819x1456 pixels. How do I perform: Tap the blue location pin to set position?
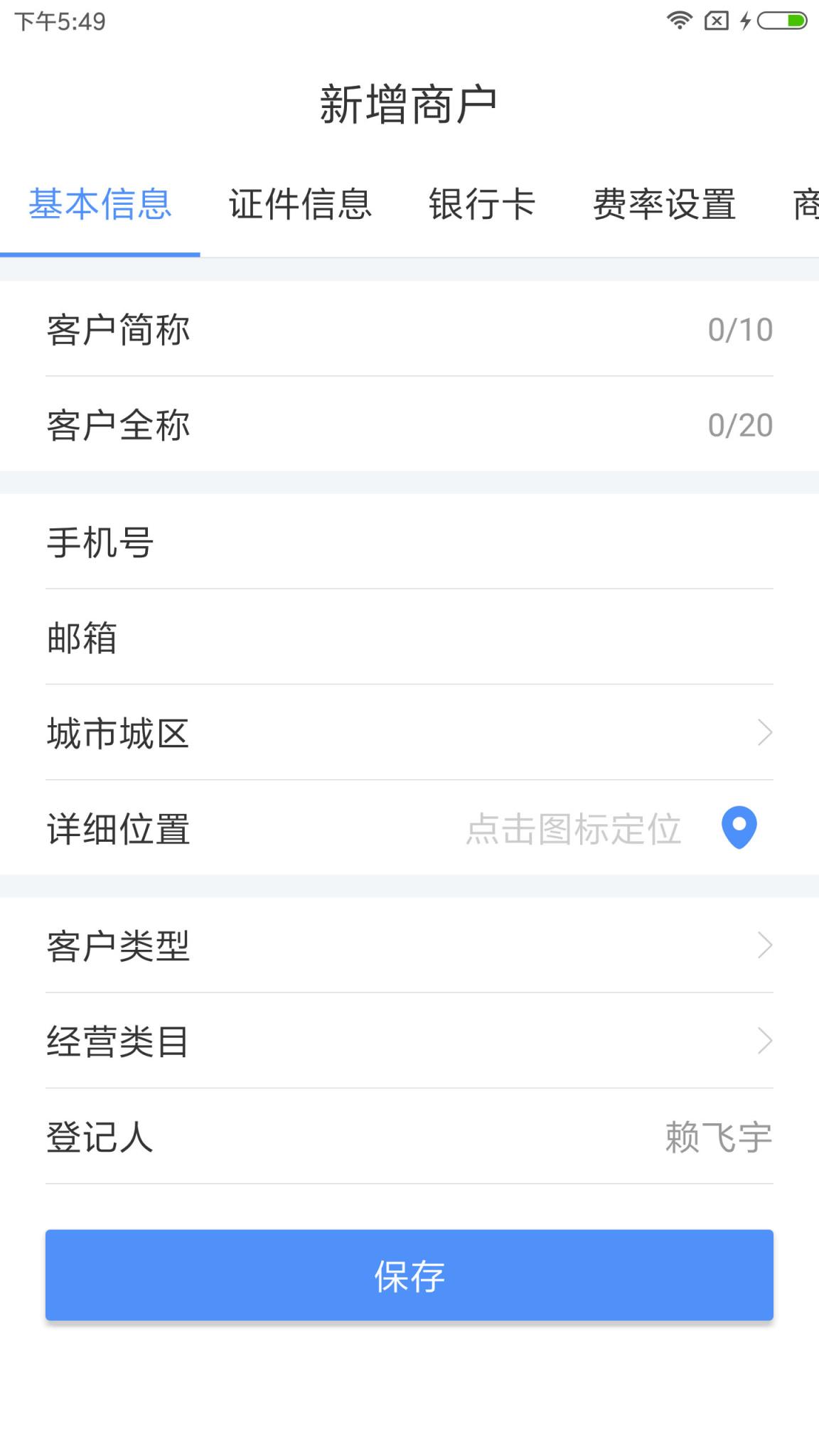click(x=738, y=829)
